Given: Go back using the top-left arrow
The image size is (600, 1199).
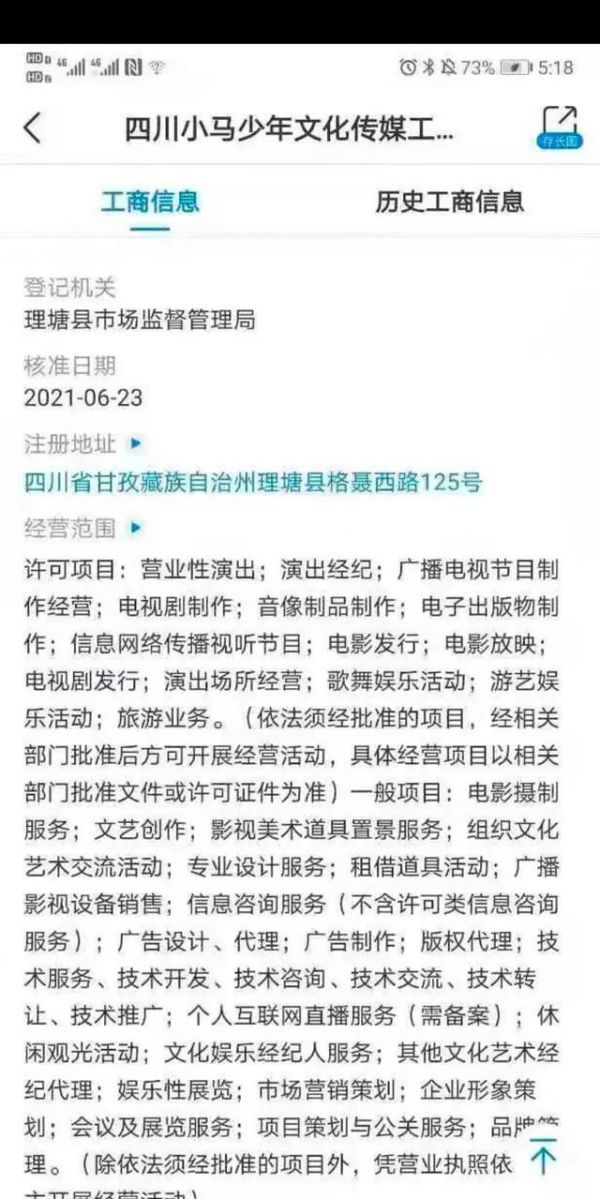Looking at the screenshot, I should [33, 129].
